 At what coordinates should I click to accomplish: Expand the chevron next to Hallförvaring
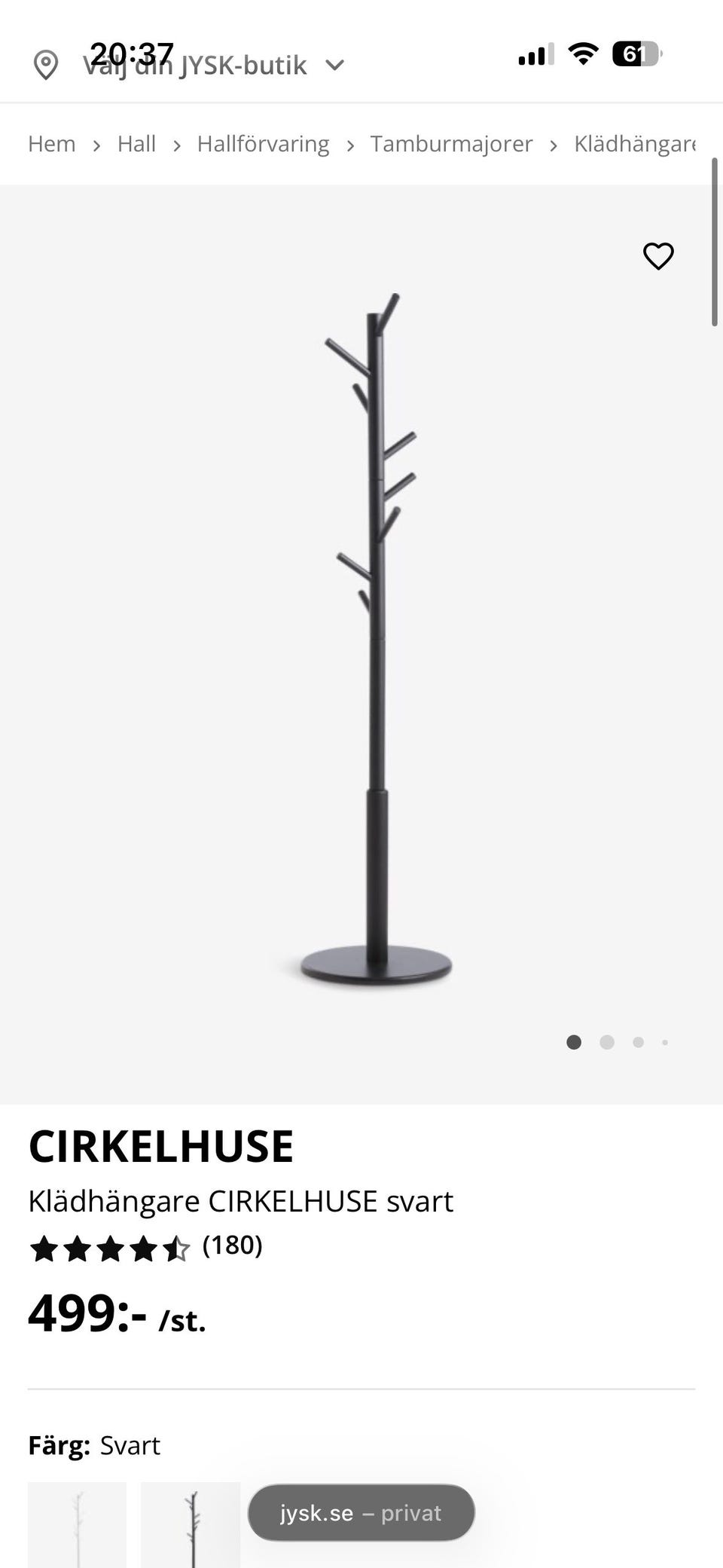(x=350, y=145)
